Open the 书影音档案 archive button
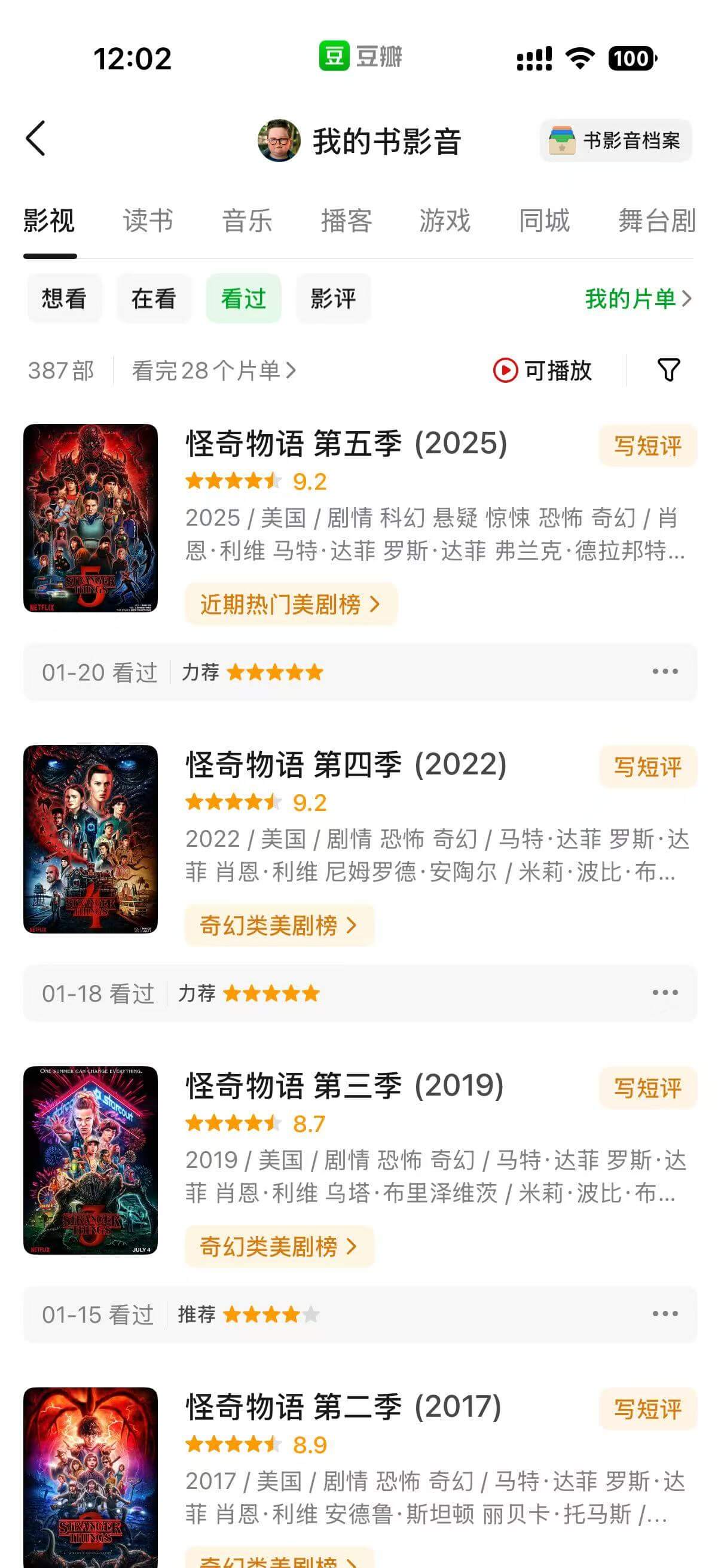The width and height of the screenshot is (721, 1568). [616, 141]
